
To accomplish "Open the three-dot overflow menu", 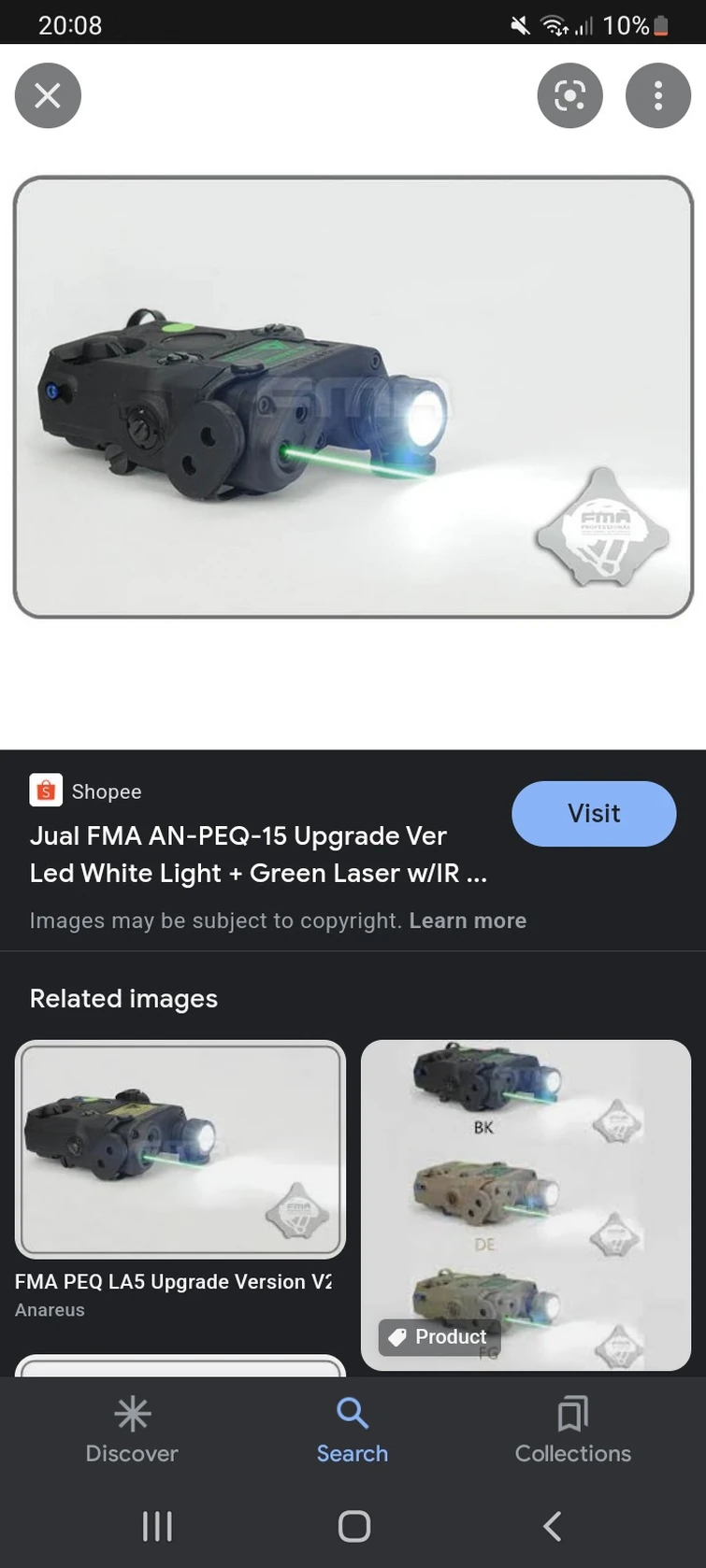I will 657,94.
